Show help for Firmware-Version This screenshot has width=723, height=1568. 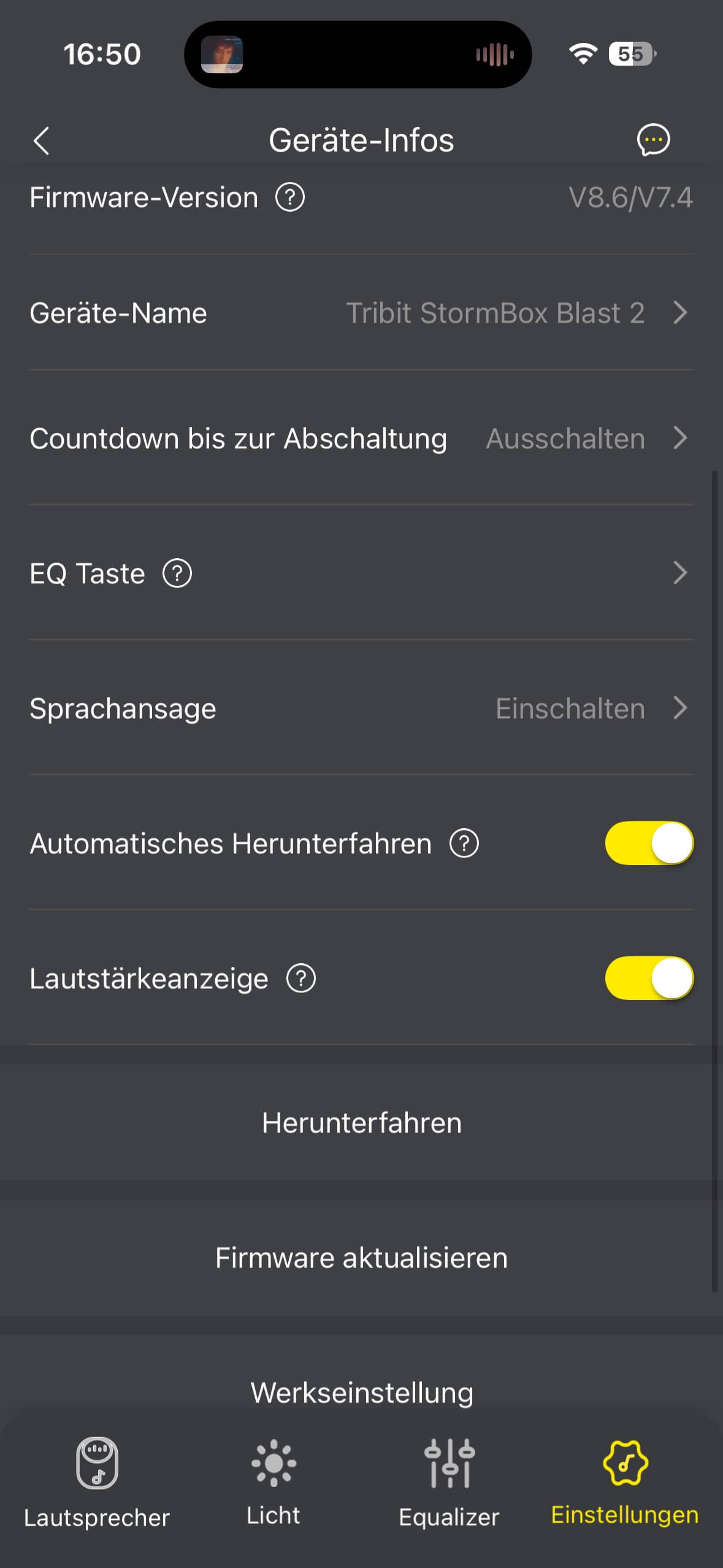point(290,198)
